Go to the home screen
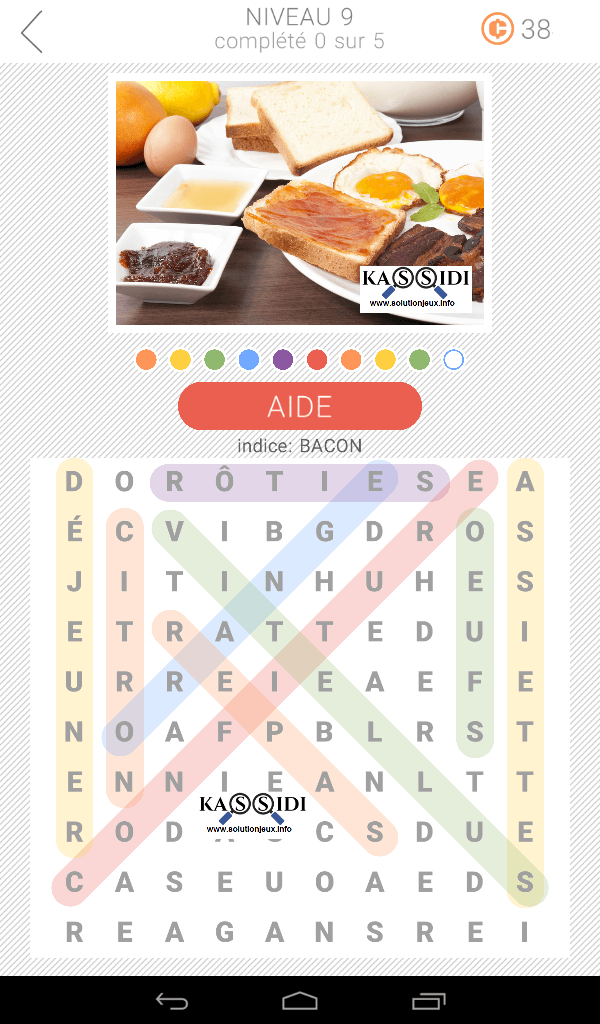Screen dimensions: 600x1024 click(300, 1000)
